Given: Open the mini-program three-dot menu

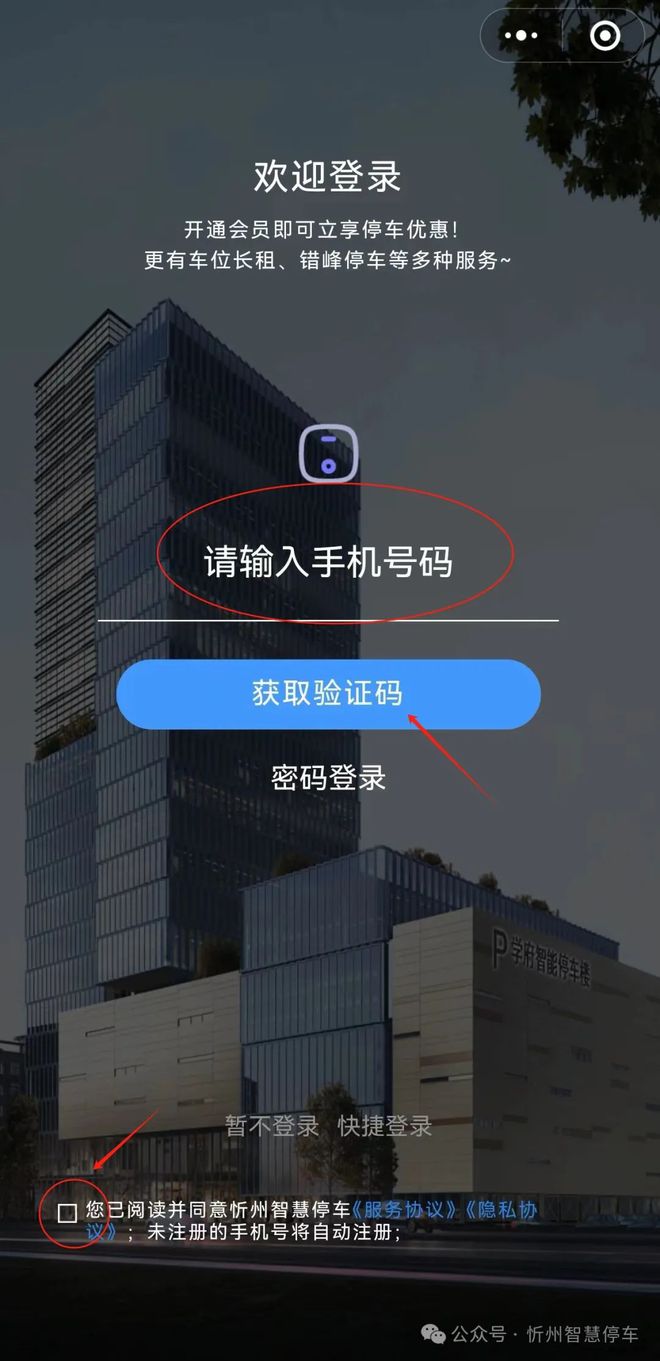Looking at the screenshot, I should point(521,37).
